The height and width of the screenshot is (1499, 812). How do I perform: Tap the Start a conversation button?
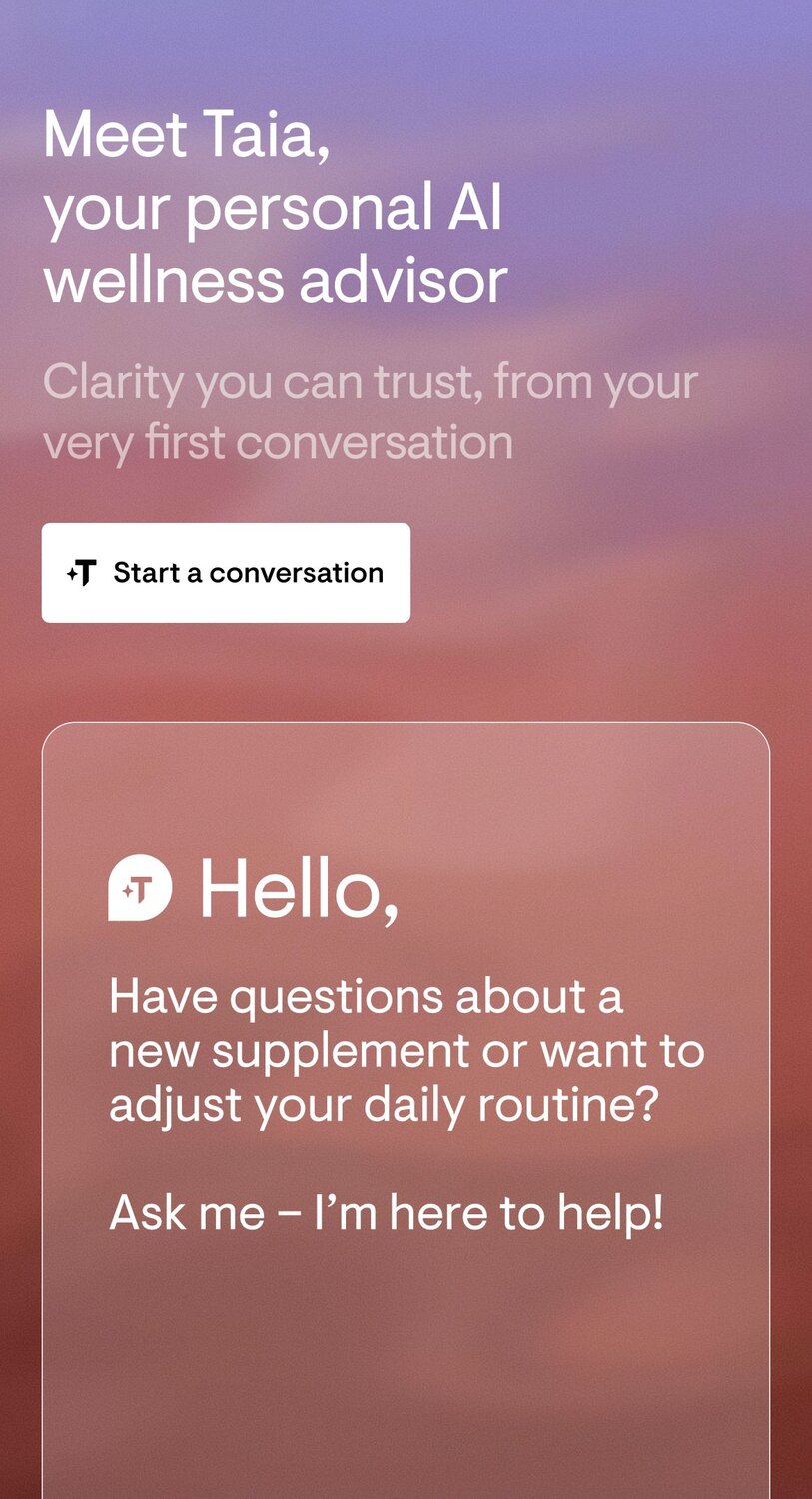tap(226, 573)
